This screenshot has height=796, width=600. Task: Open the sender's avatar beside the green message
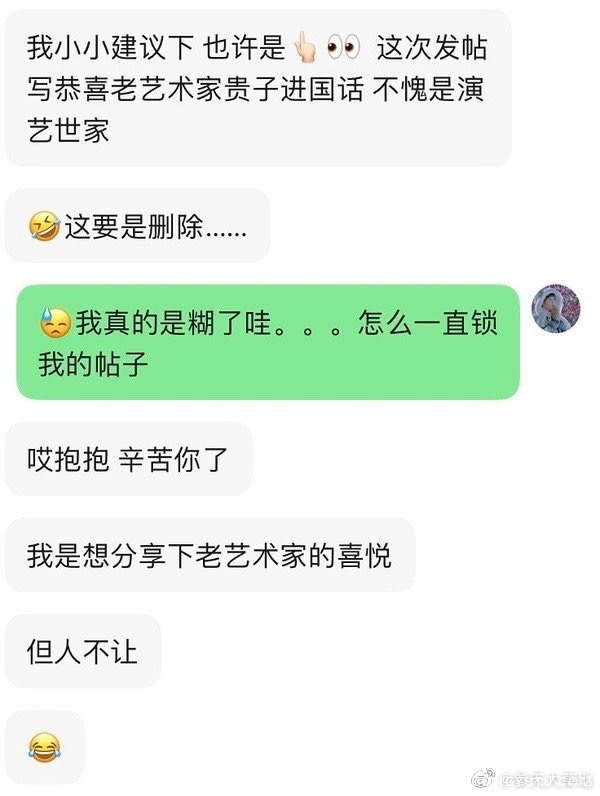(x=558, y=308)
